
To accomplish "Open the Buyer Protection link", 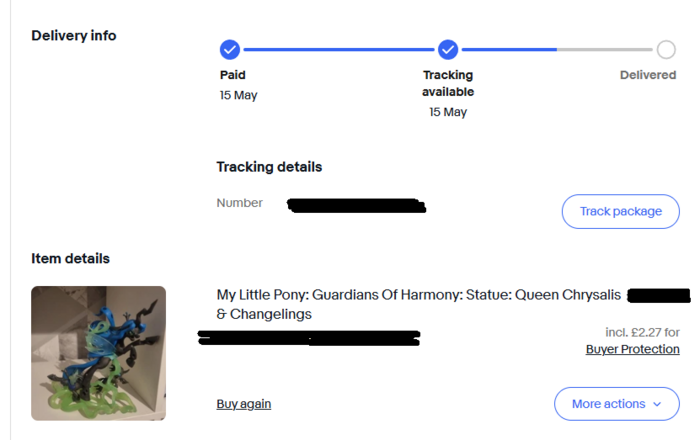I will [632, 349].
